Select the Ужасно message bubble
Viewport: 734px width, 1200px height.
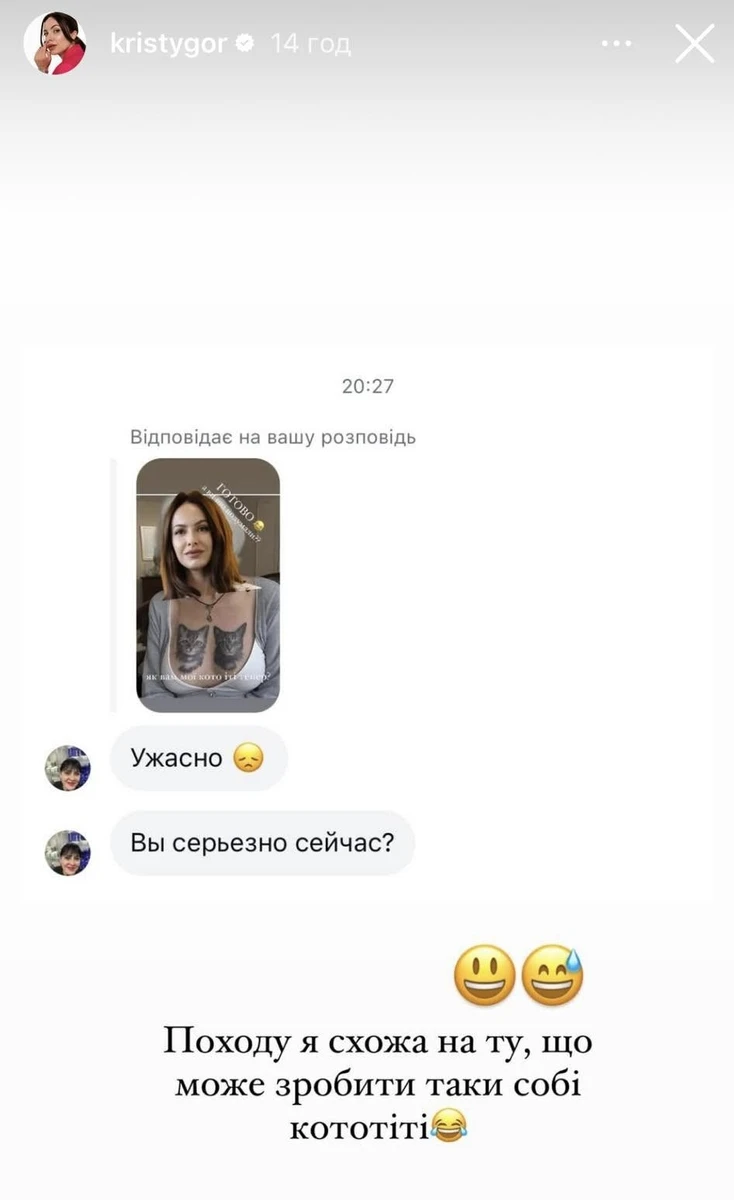[199, 760]
